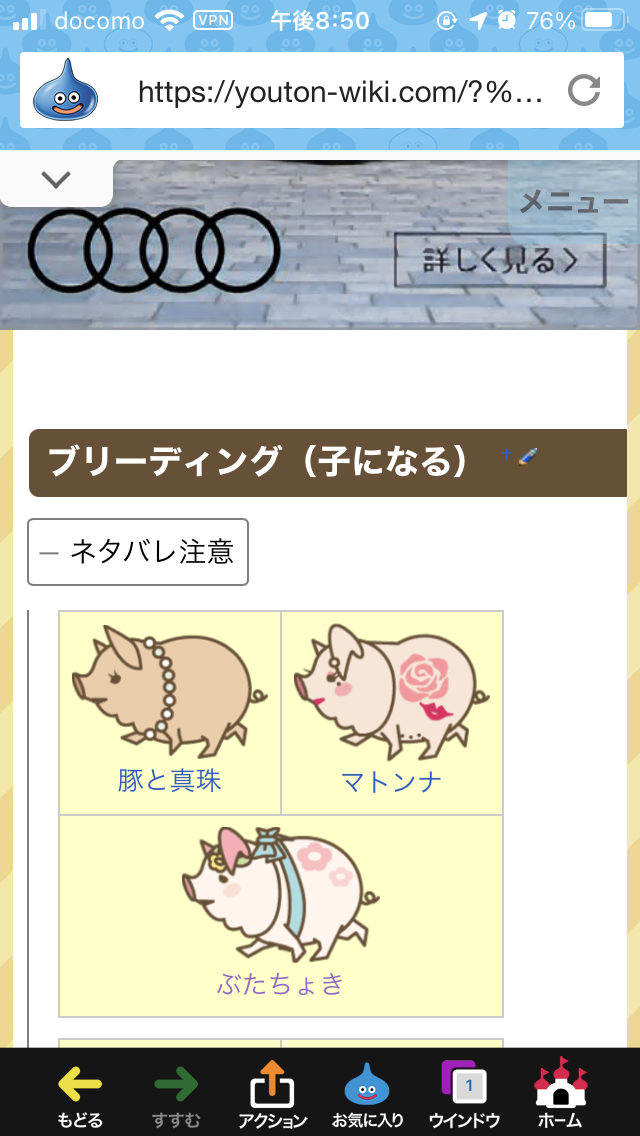Image resolution: width=640 pixels, height=1136 pixels.
Task: Open the ぶたちょき link
Action: point(280,983)
